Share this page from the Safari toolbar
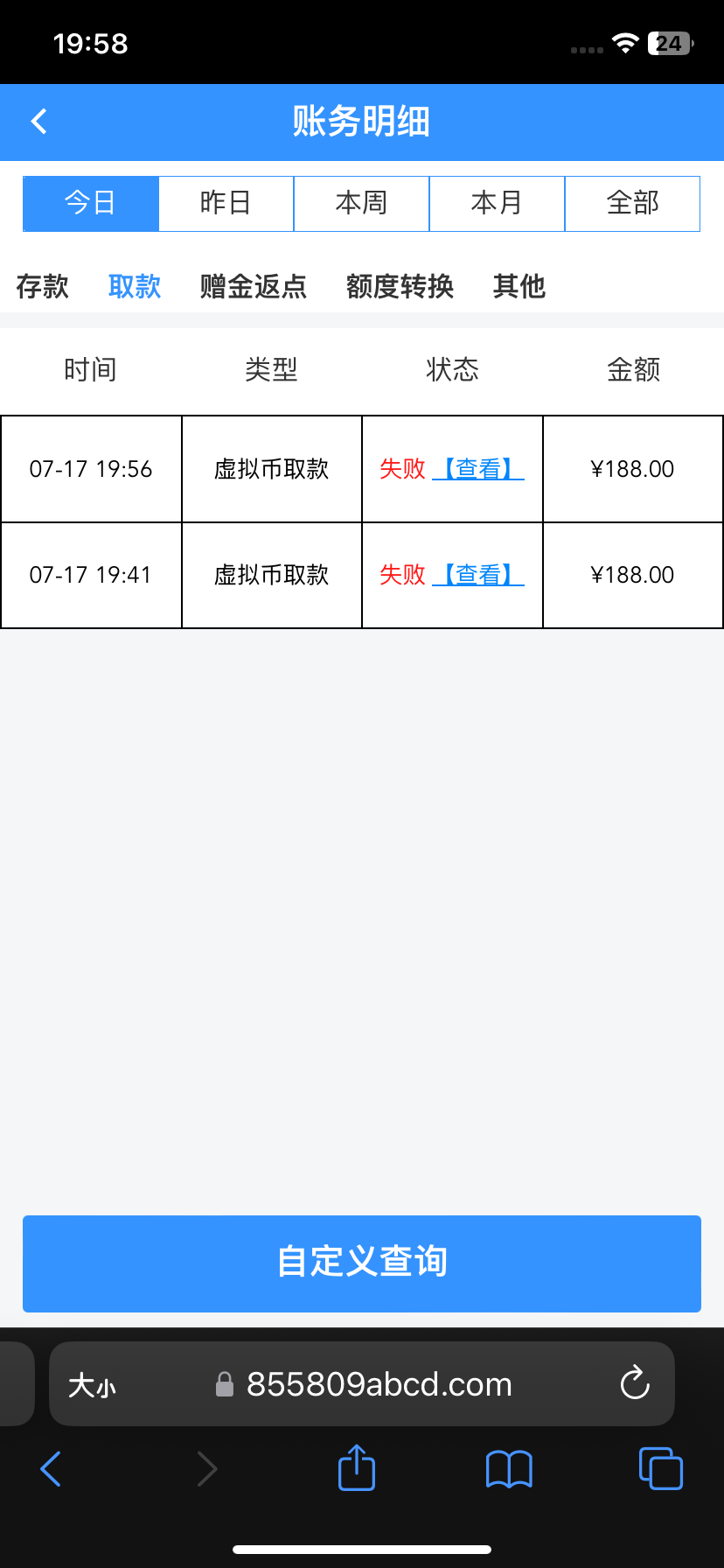 click(x=357, y=1467)
